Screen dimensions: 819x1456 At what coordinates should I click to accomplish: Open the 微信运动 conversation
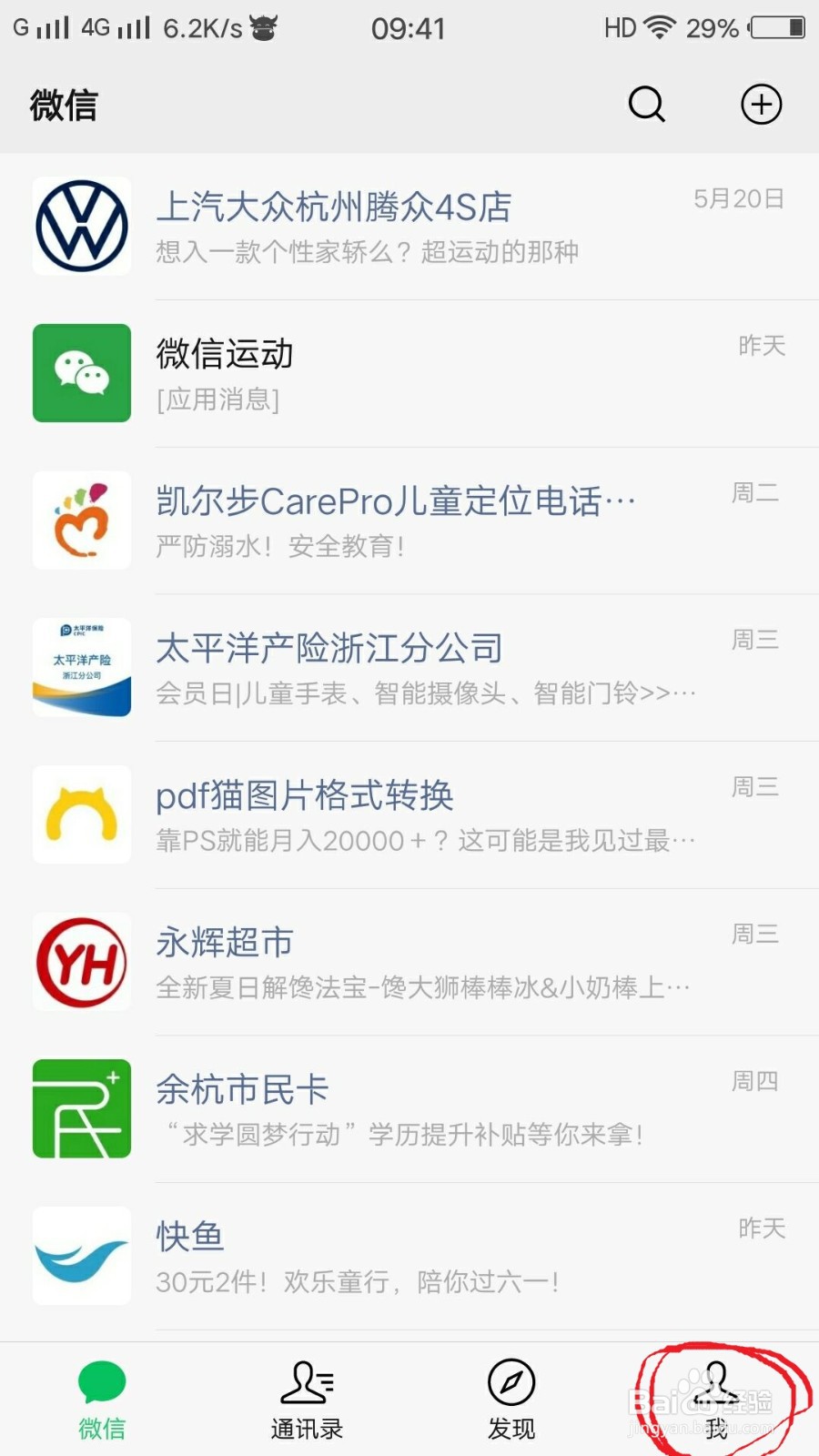pos(409,374)
